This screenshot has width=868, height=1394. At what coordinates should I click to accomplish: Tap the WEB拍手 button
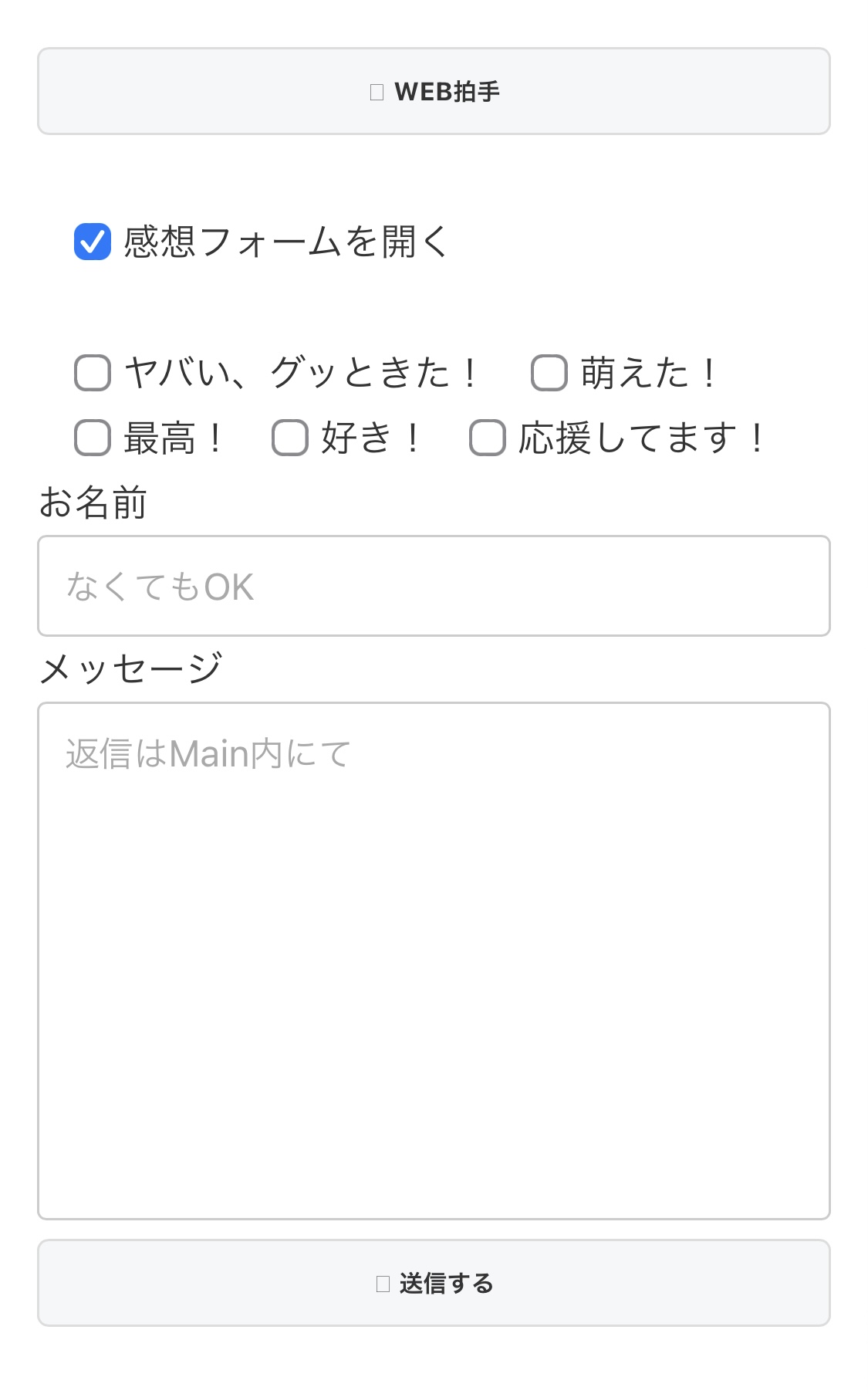434,92
